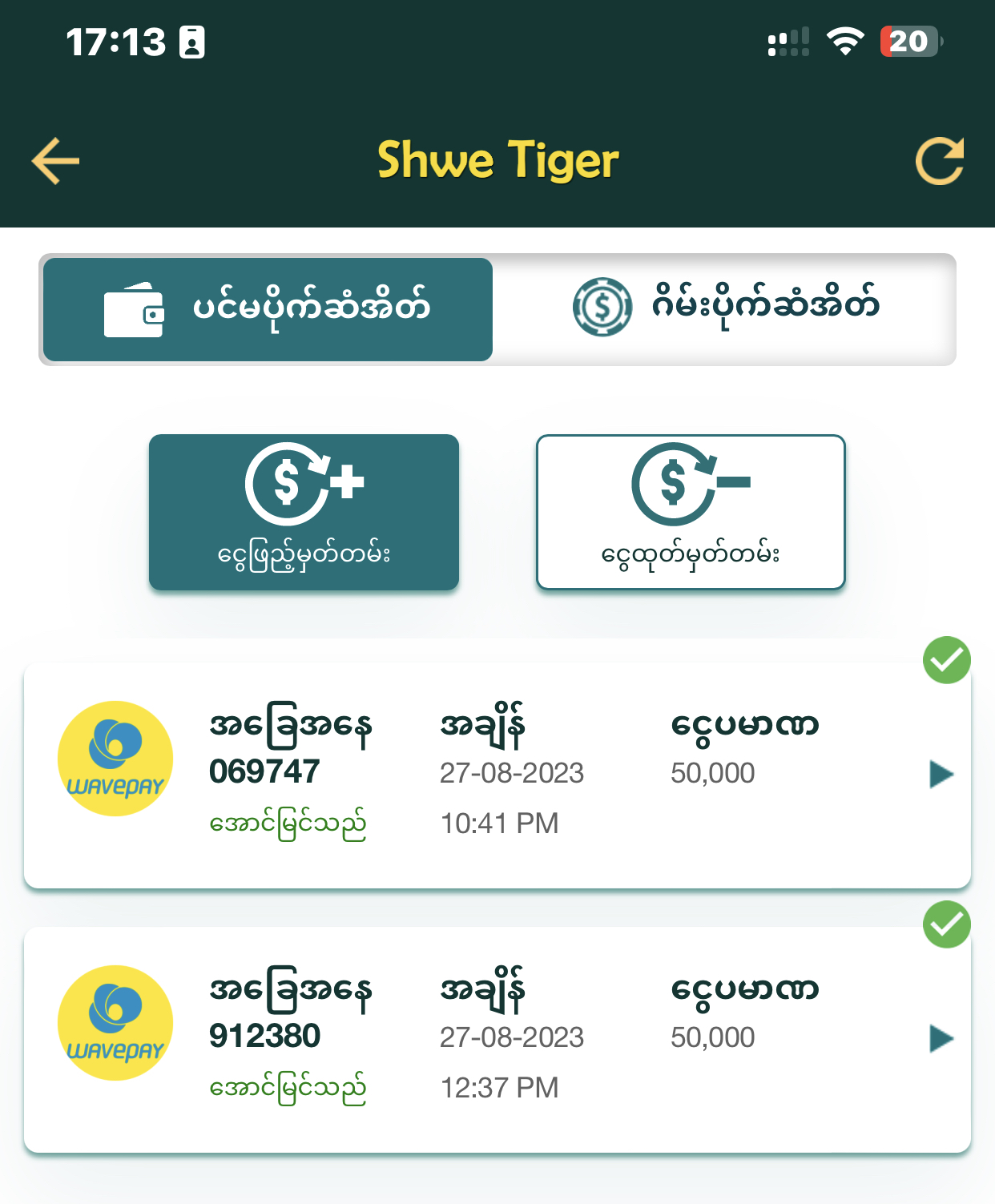
Task: Open transaction 069747 details
Action: click(x=941, y=775)
